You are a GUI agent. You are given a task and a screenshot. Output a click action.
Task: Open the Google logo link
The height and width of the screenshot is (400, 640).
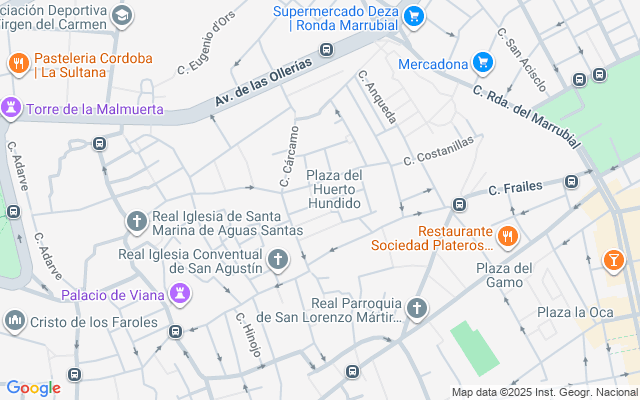32,388
